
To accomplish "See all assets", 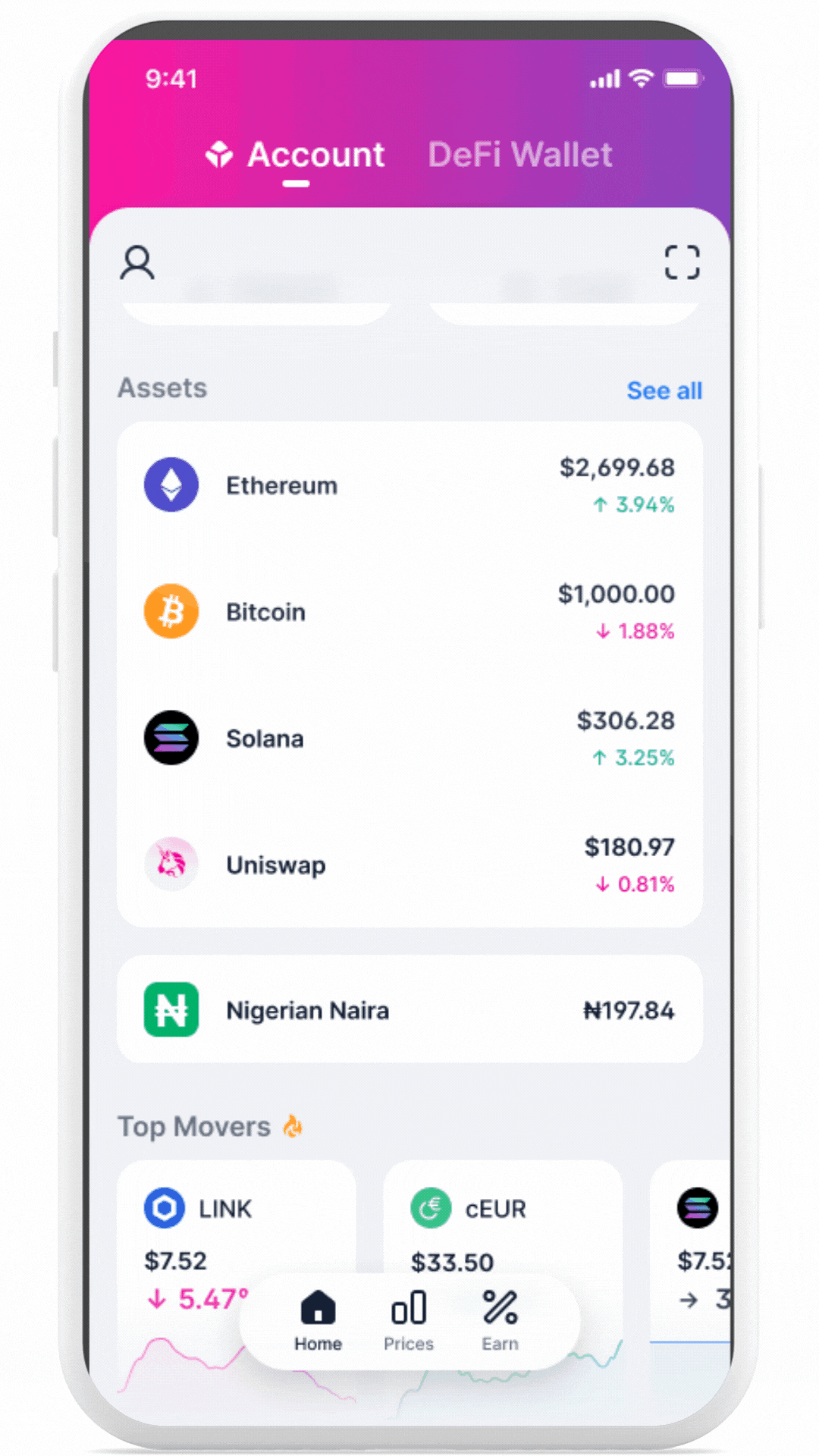I will tap(664, 391).
